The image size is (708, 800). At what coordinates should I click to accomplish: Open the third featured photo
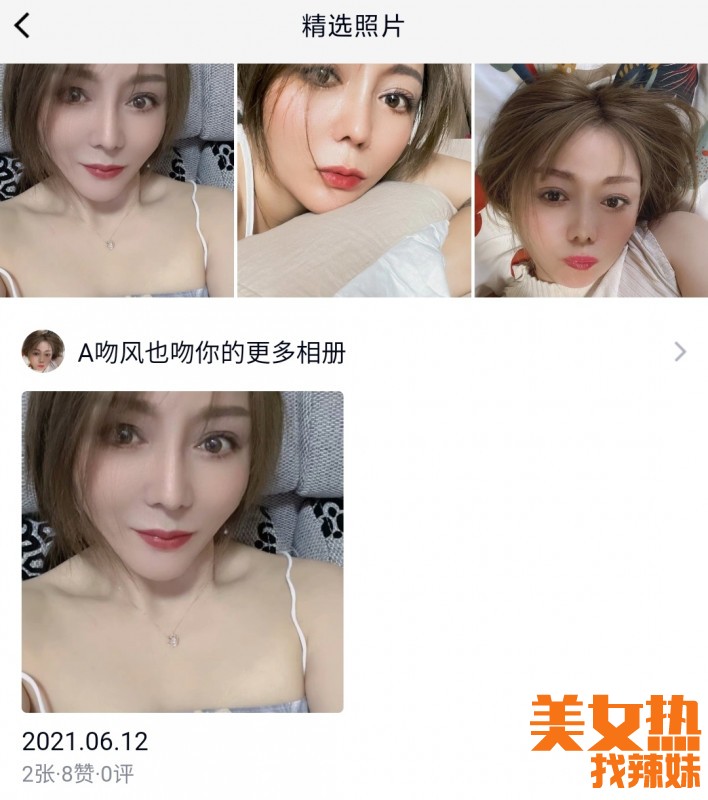click(x=590, y=181)
